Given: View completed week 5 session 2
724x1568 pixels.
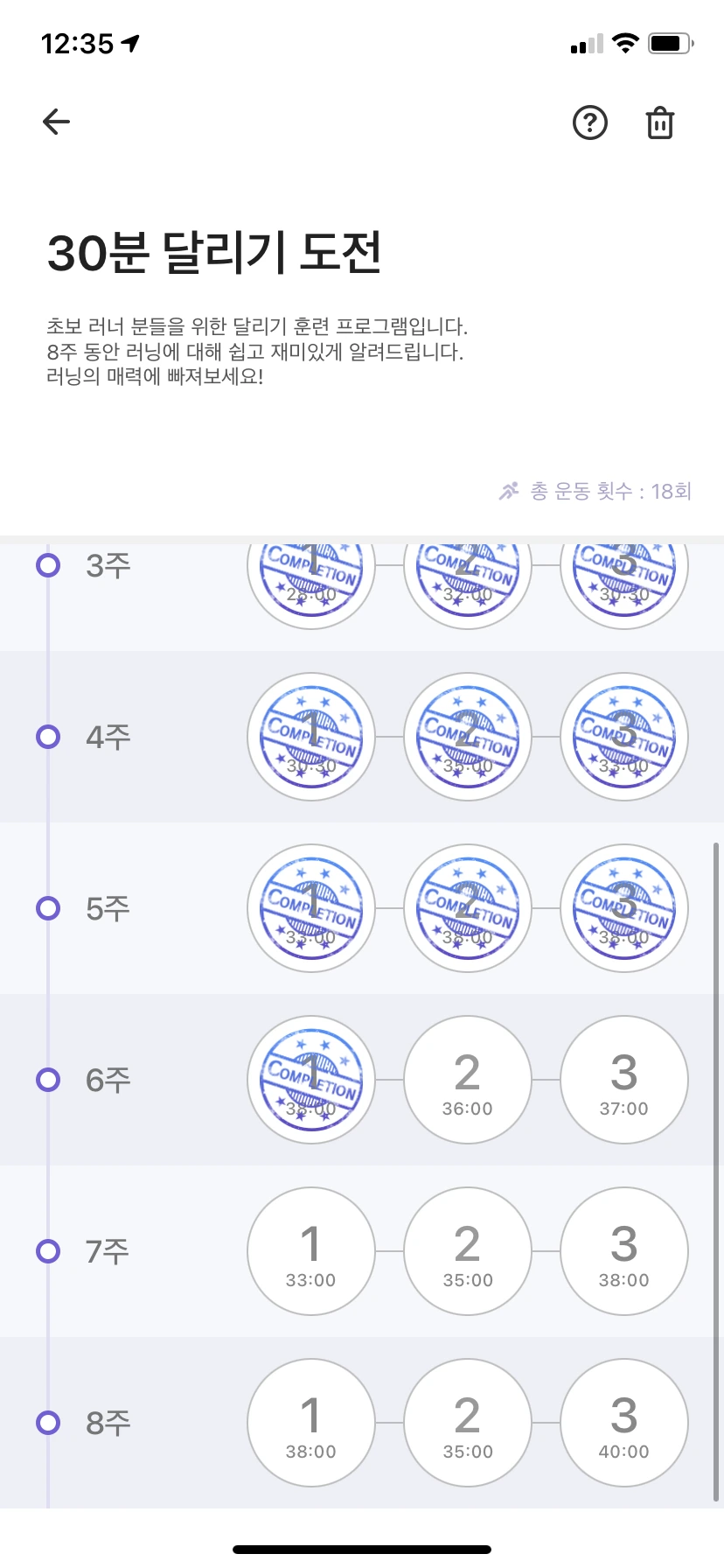Looking at the screenshot, I should click(x=468, y=908).
